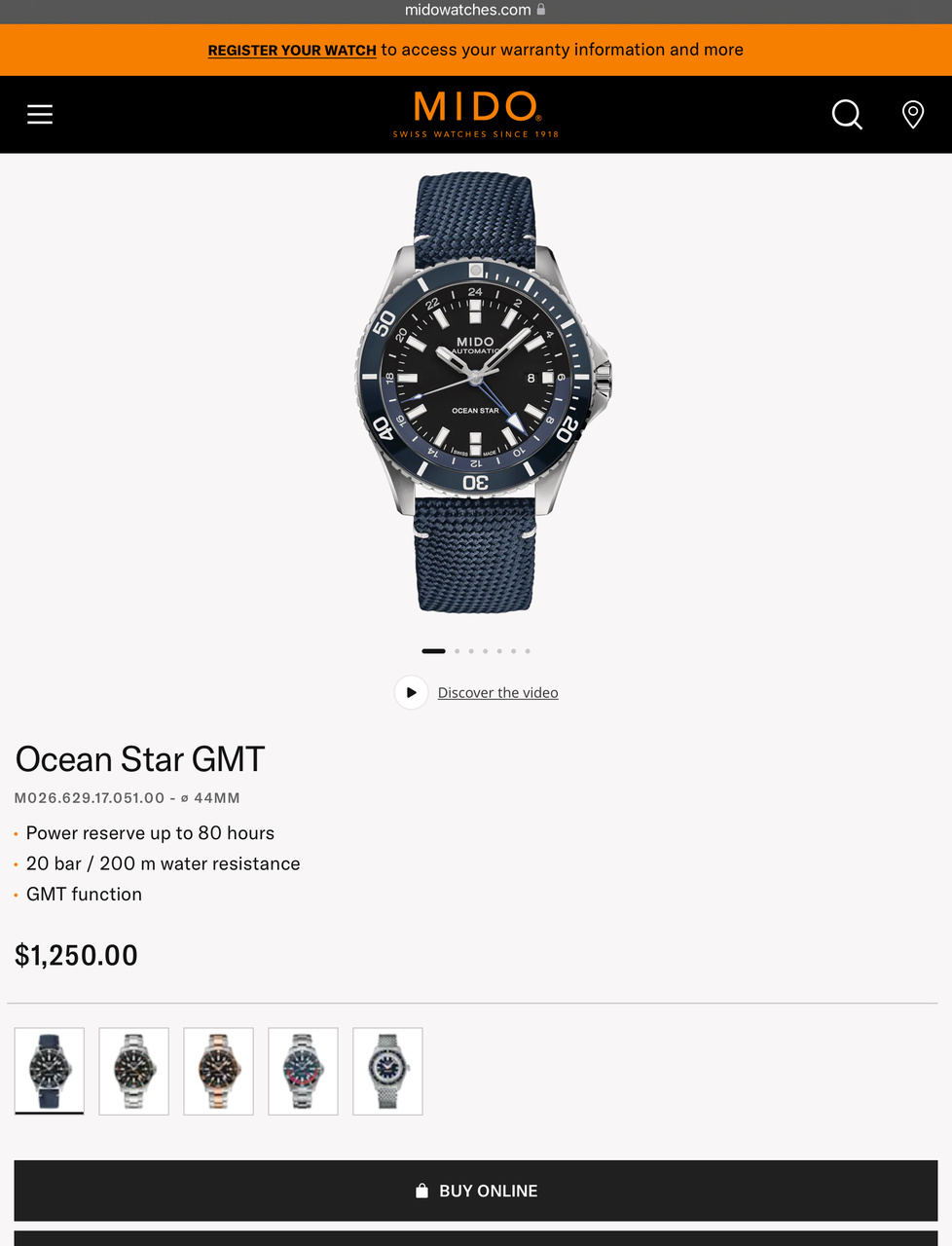
Task: Open the main watch product image
Action: point(476,392)
